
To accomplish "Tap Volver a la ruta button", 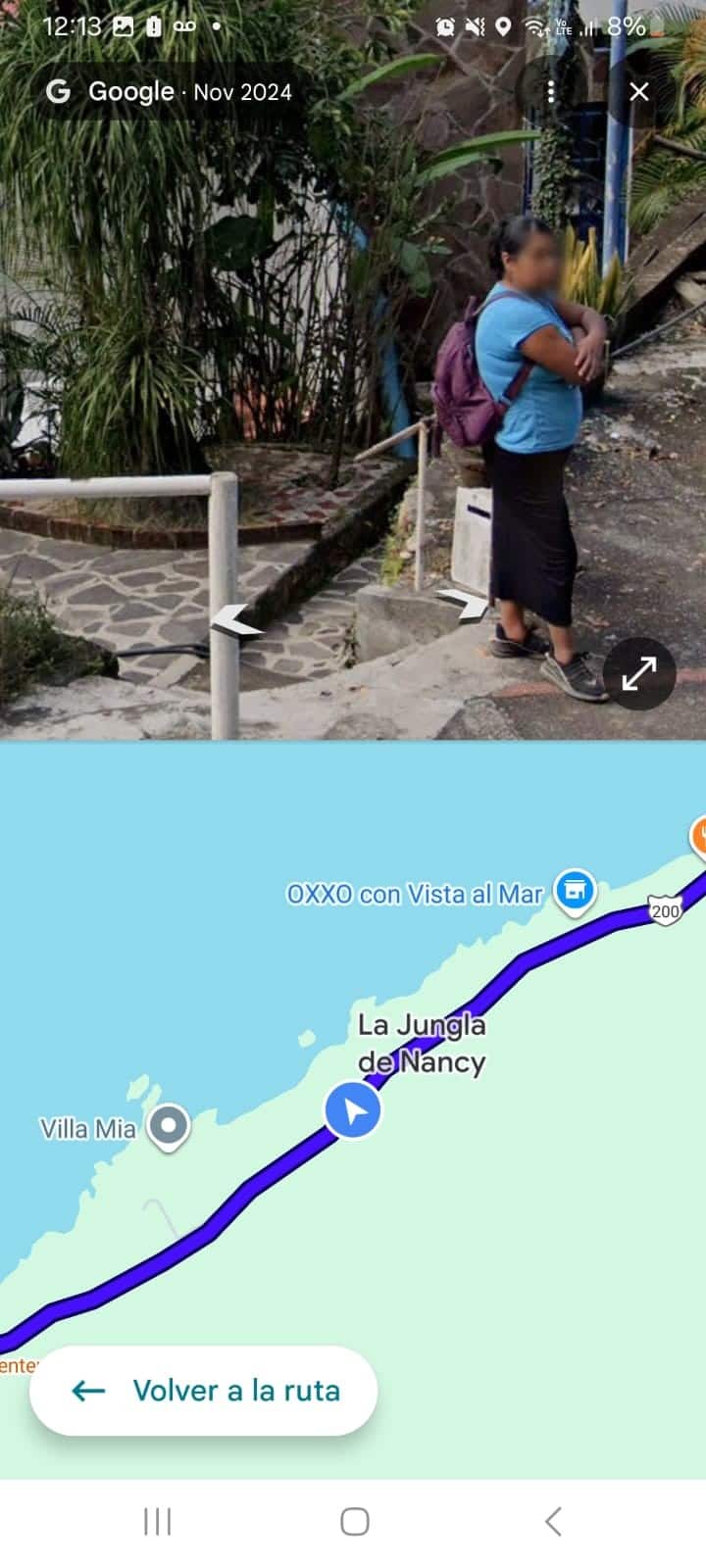I will (204, 1391).
